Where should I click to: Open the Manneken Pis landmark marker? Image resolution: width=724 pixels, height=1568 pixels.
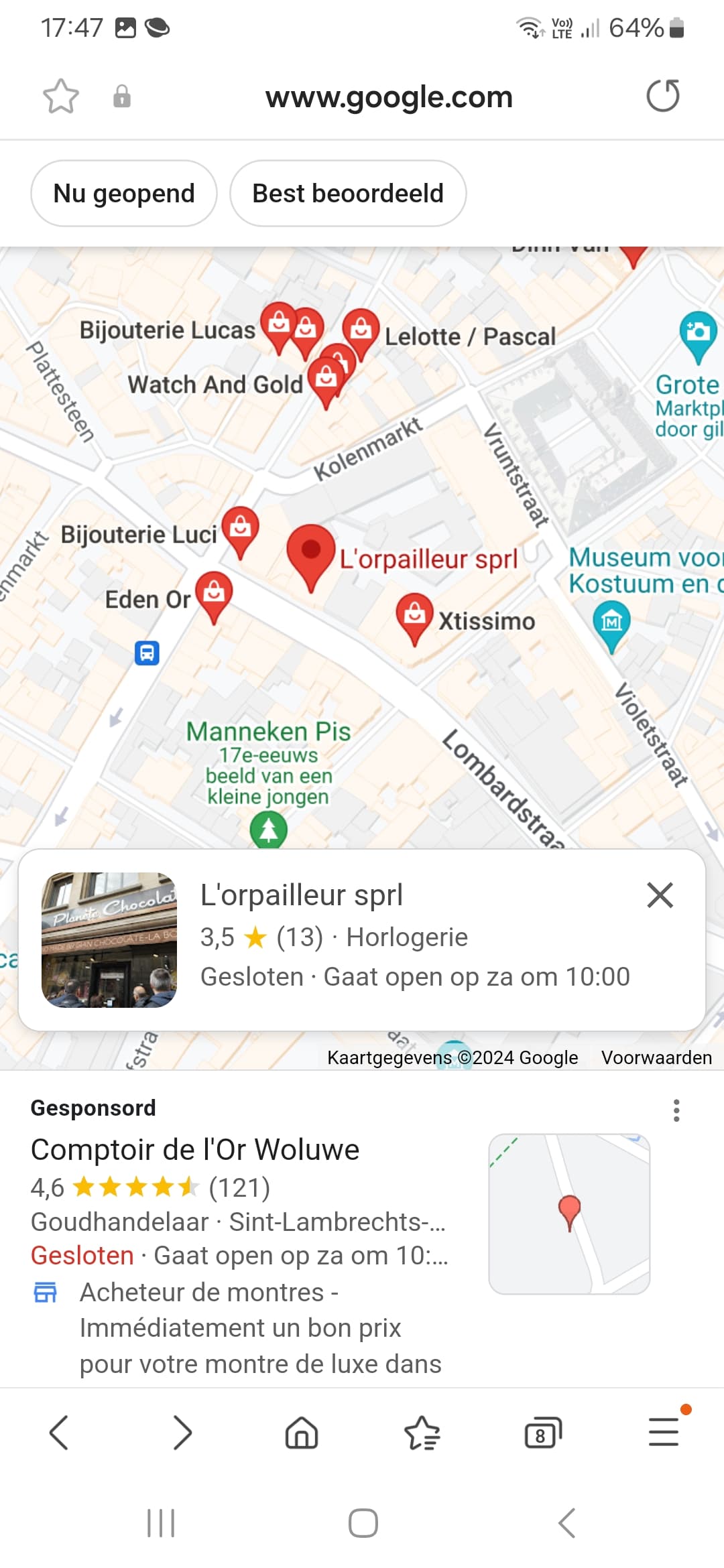[269, 830]
